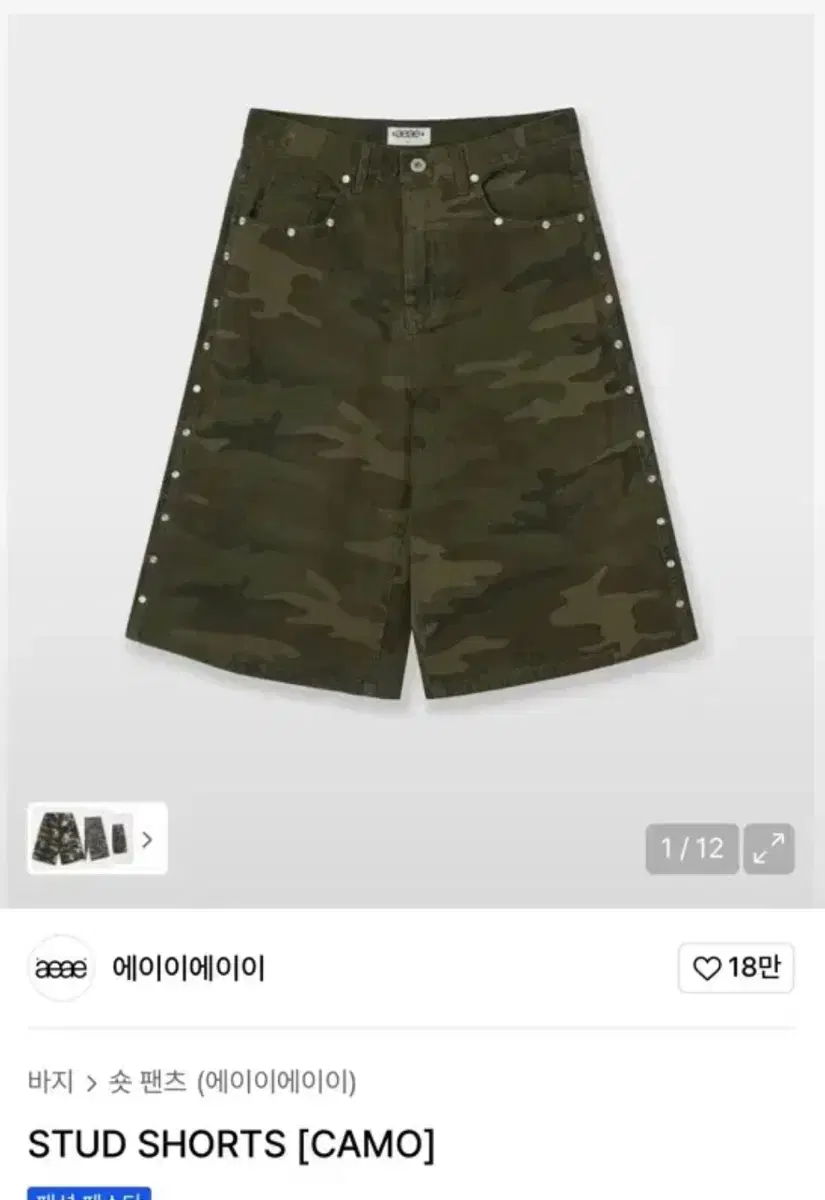The image size is (825, 1200).
Task: Open the 에이이에이이 brand page
Action: tap(189, 968)
